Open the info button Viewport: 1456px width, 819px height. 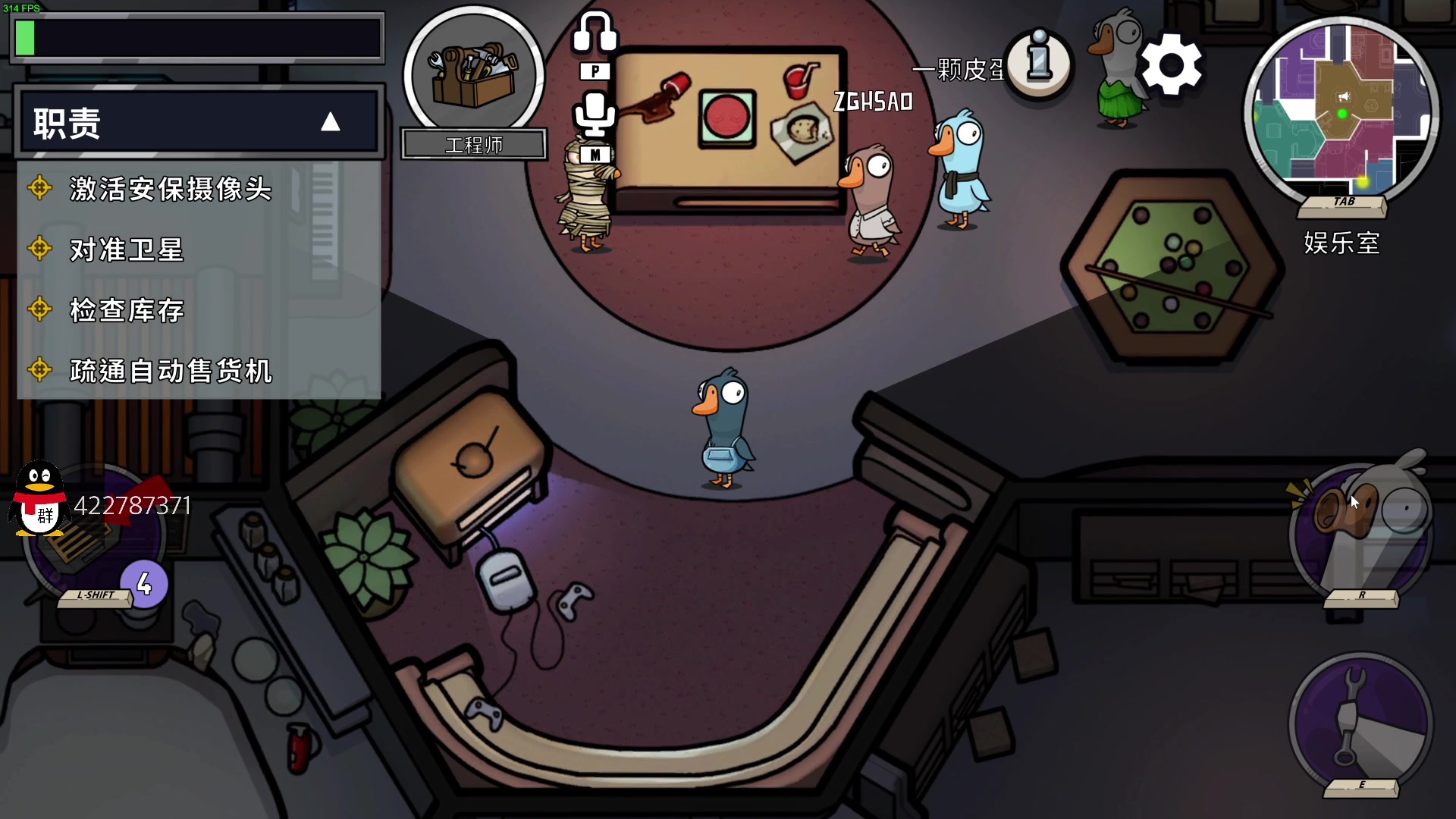[x=1039, y=64]
